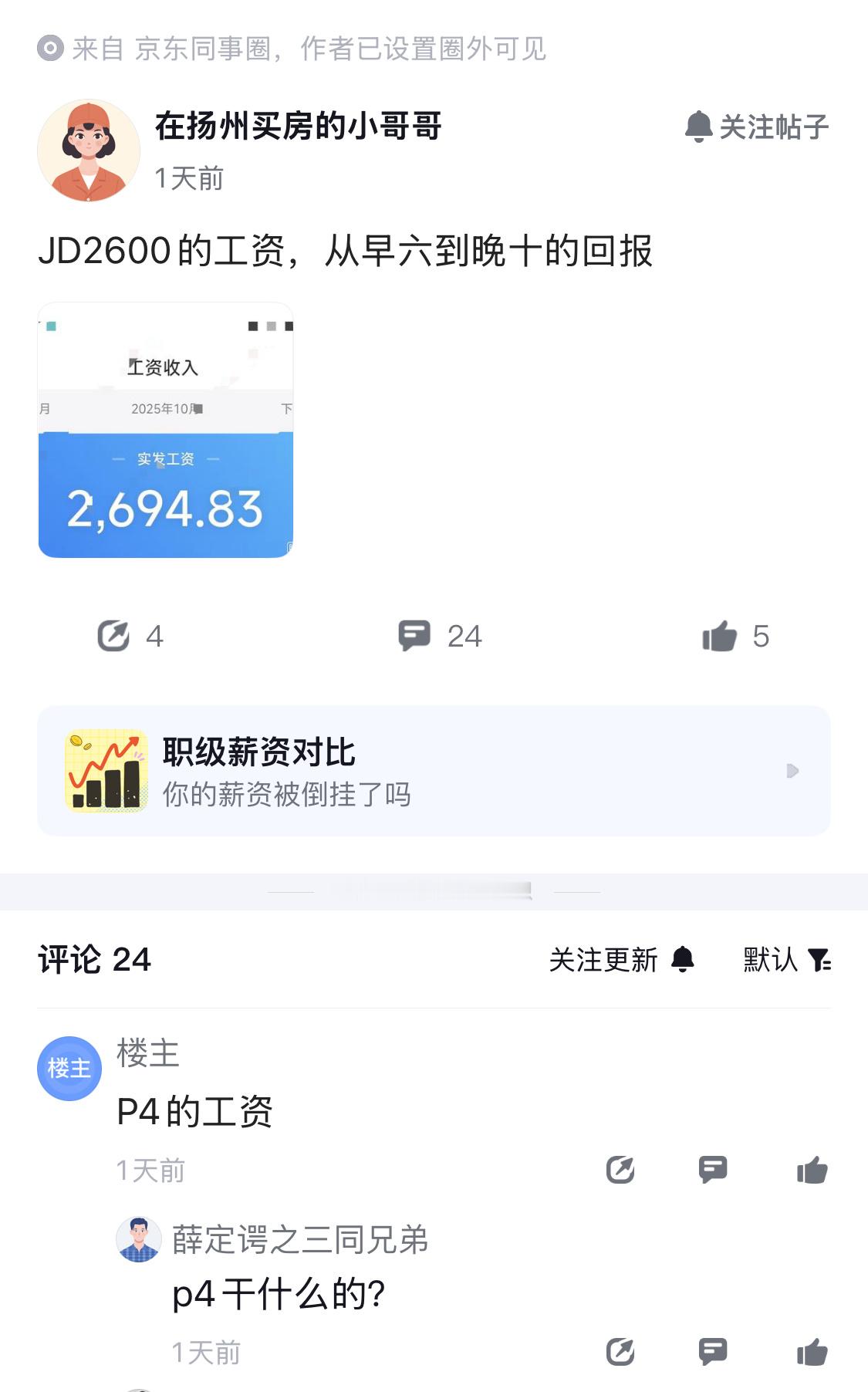Open profile of 在扬州买房的小哥哥

pyautogui.click(x=296, y=127)
